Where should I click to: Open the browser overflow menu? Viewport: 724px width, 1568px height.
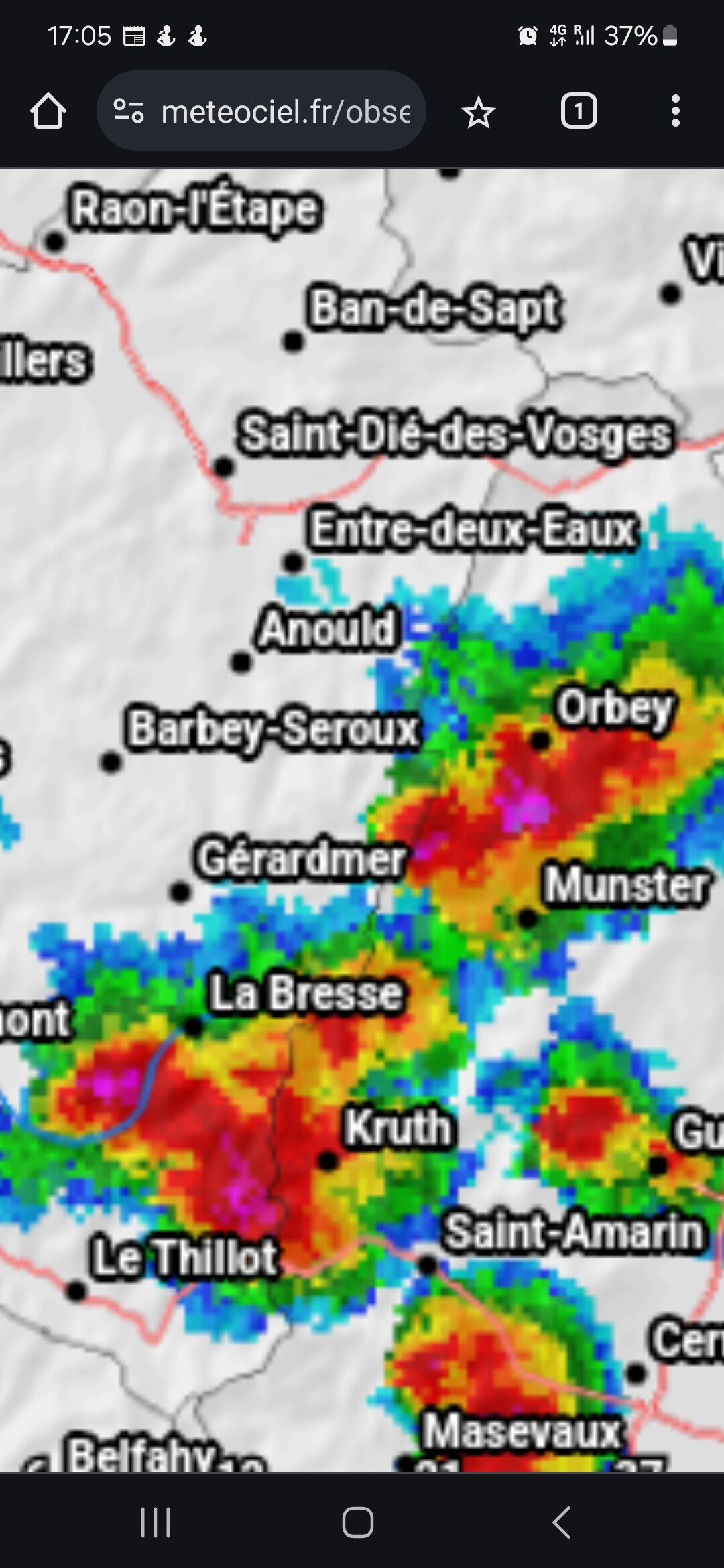tap(675, 111)
